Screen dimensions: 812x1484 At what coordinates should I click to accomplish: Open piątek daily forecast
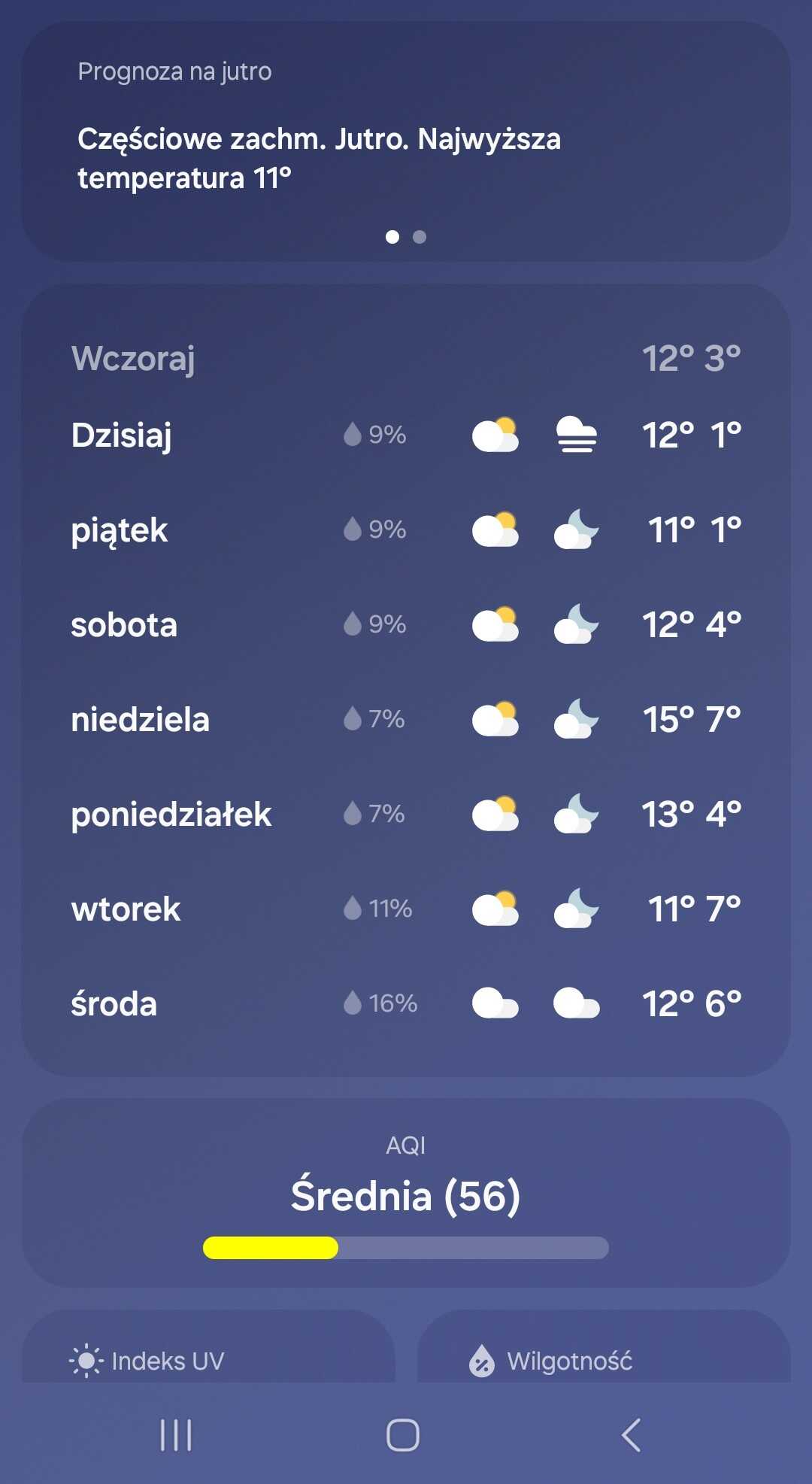point(406,530)
